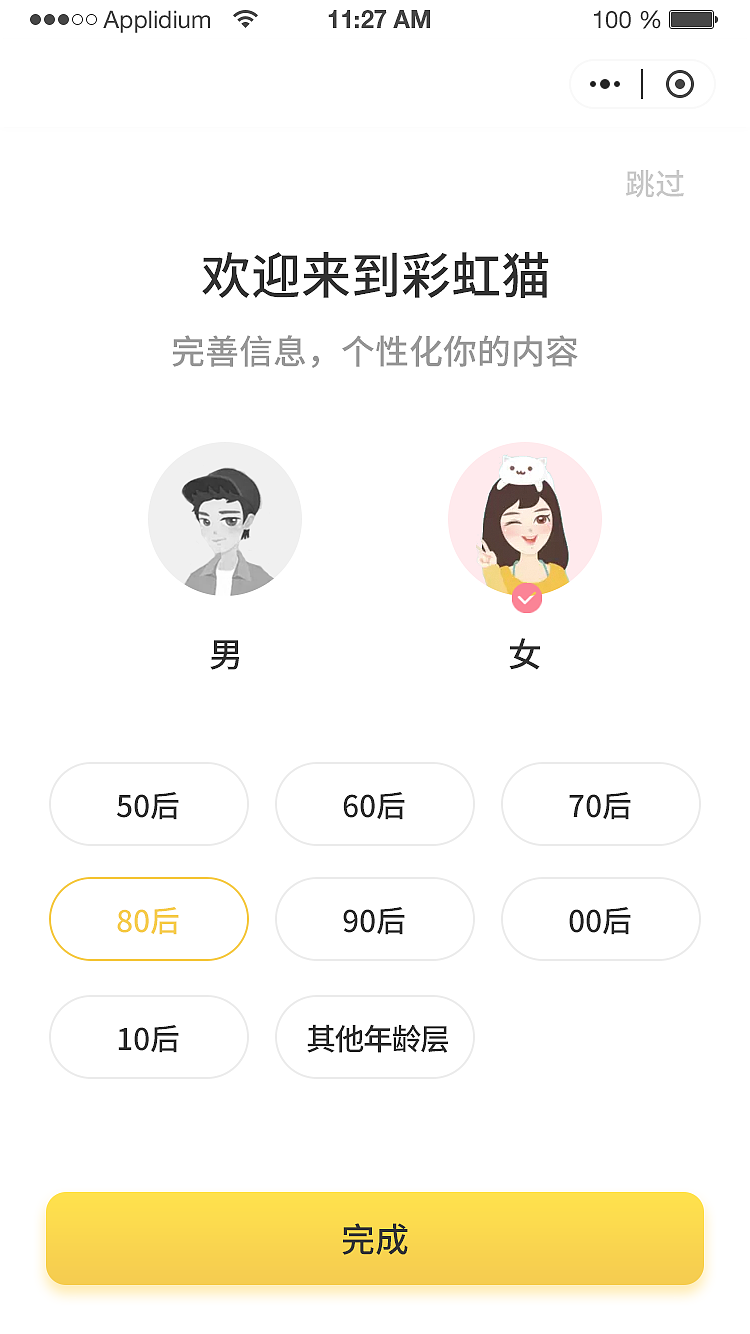Deselect the highlighted 80后 age group
The width and height of the screenshot is (750, 1334).
coord(148,919)
